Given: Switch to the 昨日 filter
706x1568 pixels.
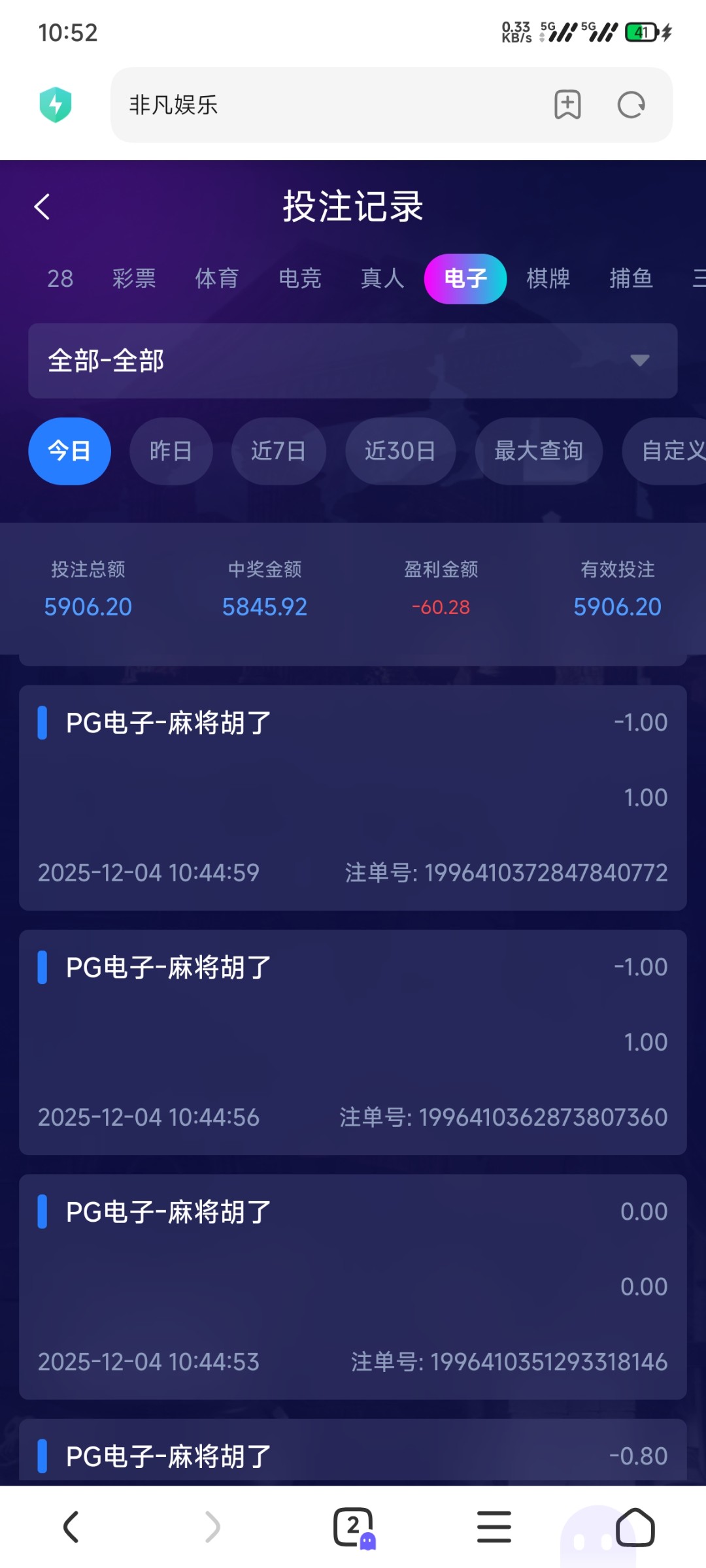Looking at the screenshot, I should (x=171, y=451).
